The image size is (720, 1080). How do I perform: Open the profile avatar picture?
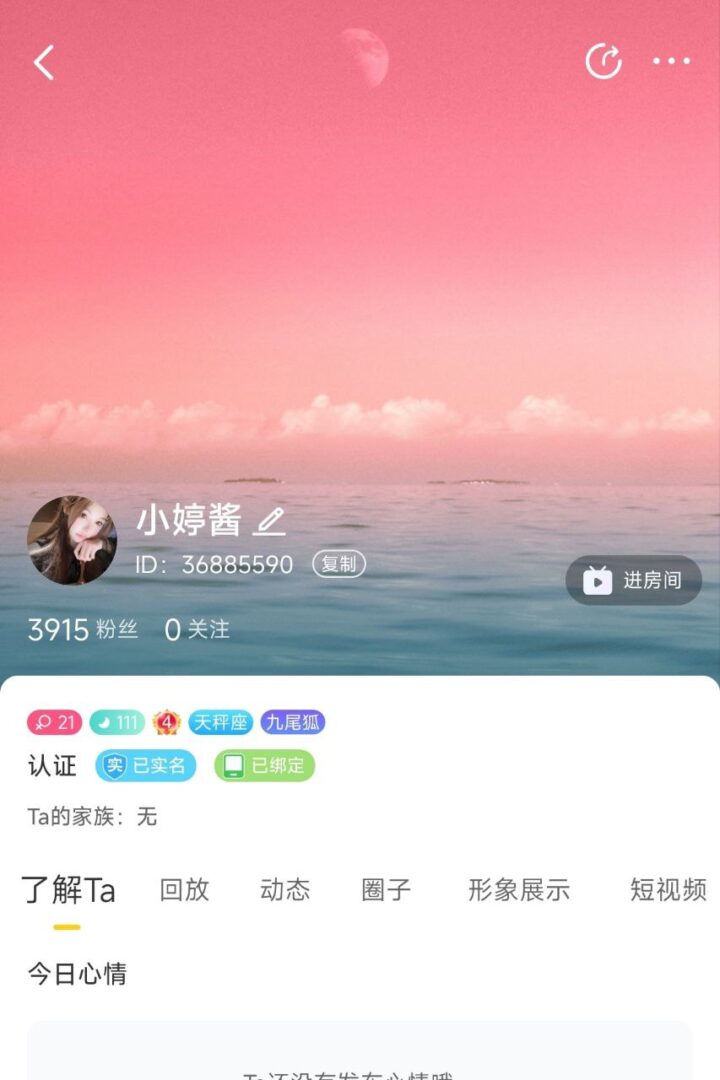[72, 540]
